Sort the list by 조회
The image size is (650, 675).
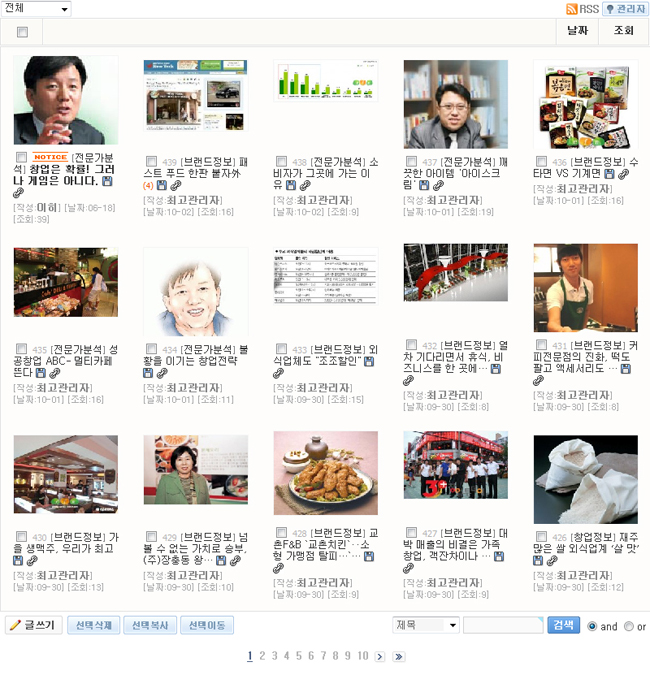pos(623,31)
